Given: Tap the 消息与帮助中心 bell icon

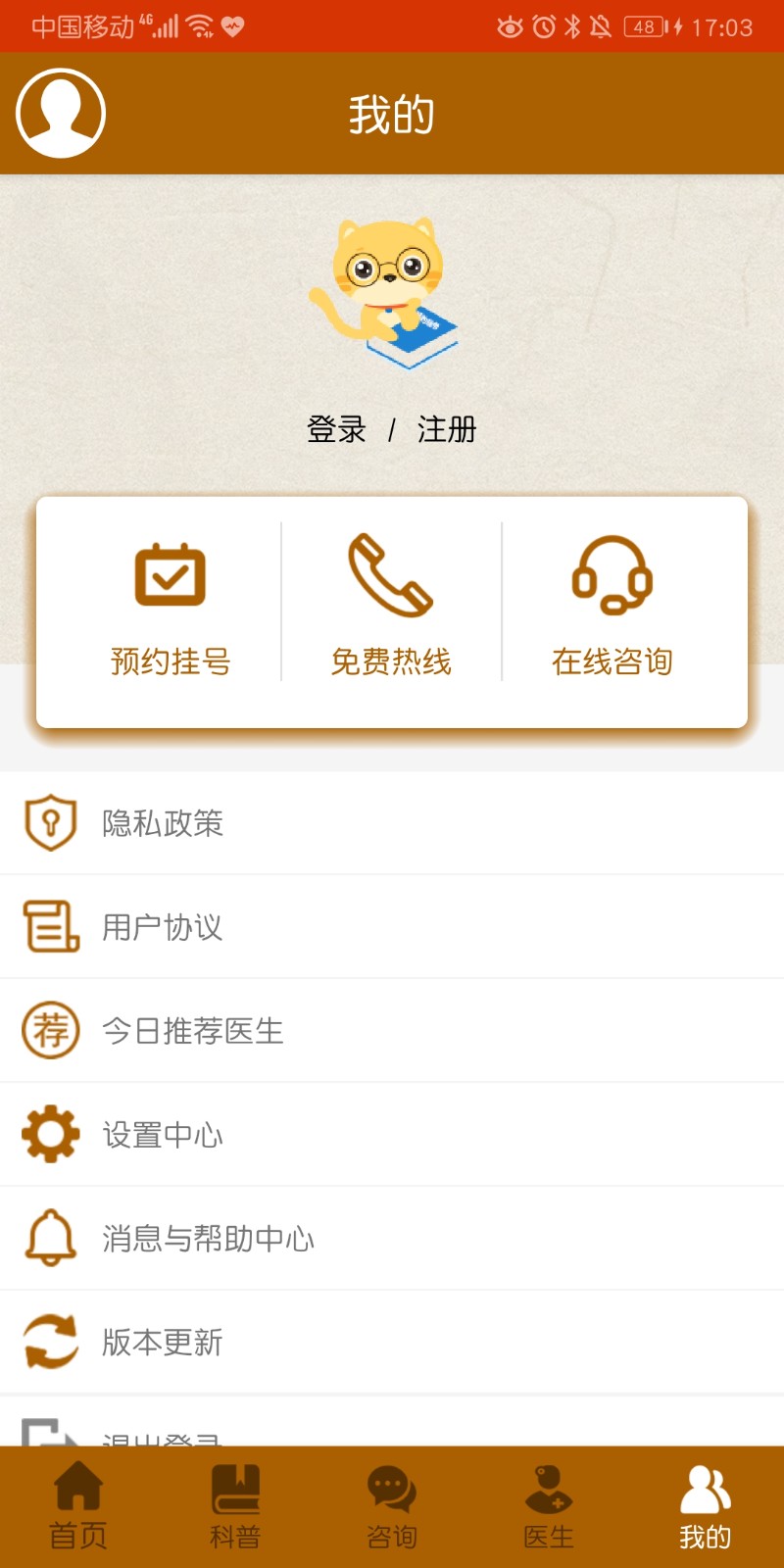Looking at the screenshot, I should click(x=50, y=1239).
